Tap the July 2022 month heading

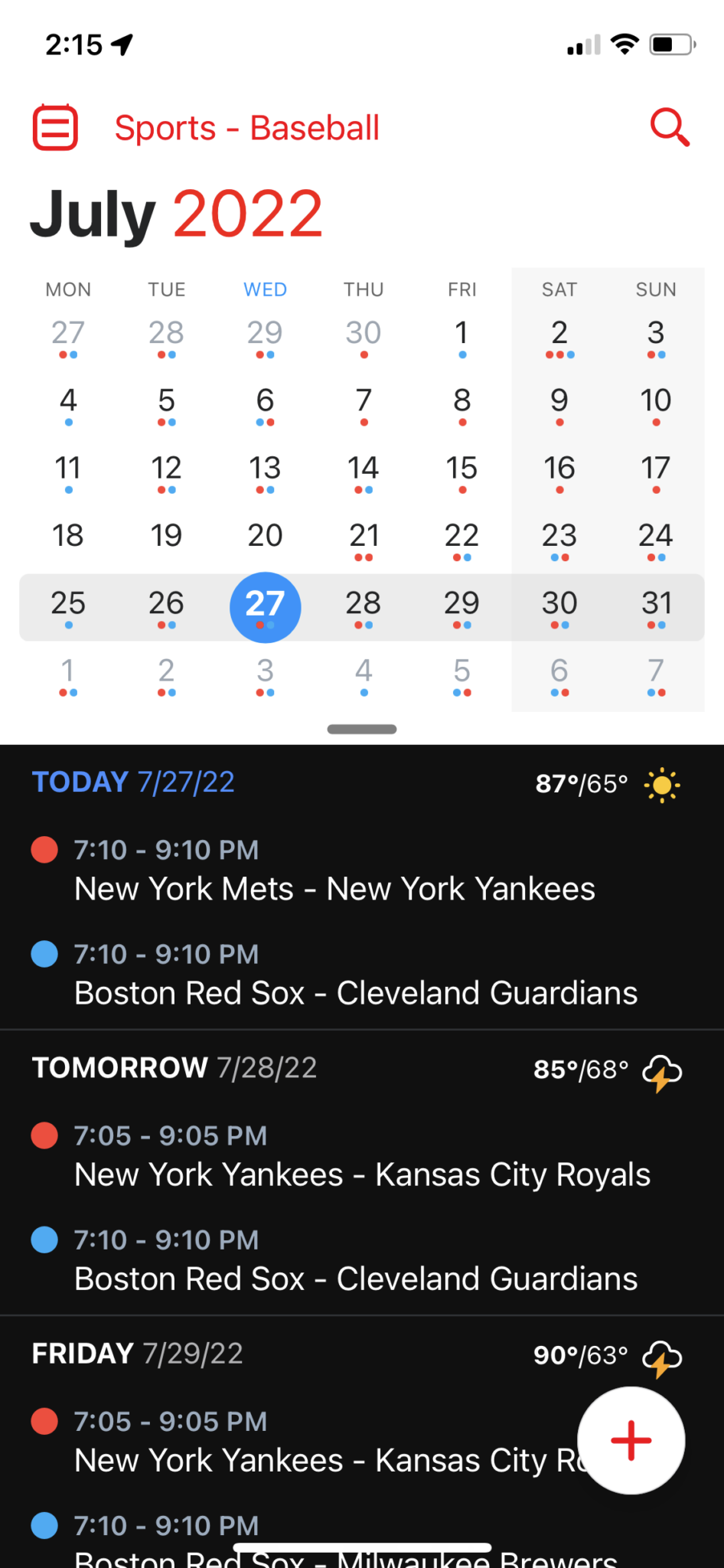(177, 214)
